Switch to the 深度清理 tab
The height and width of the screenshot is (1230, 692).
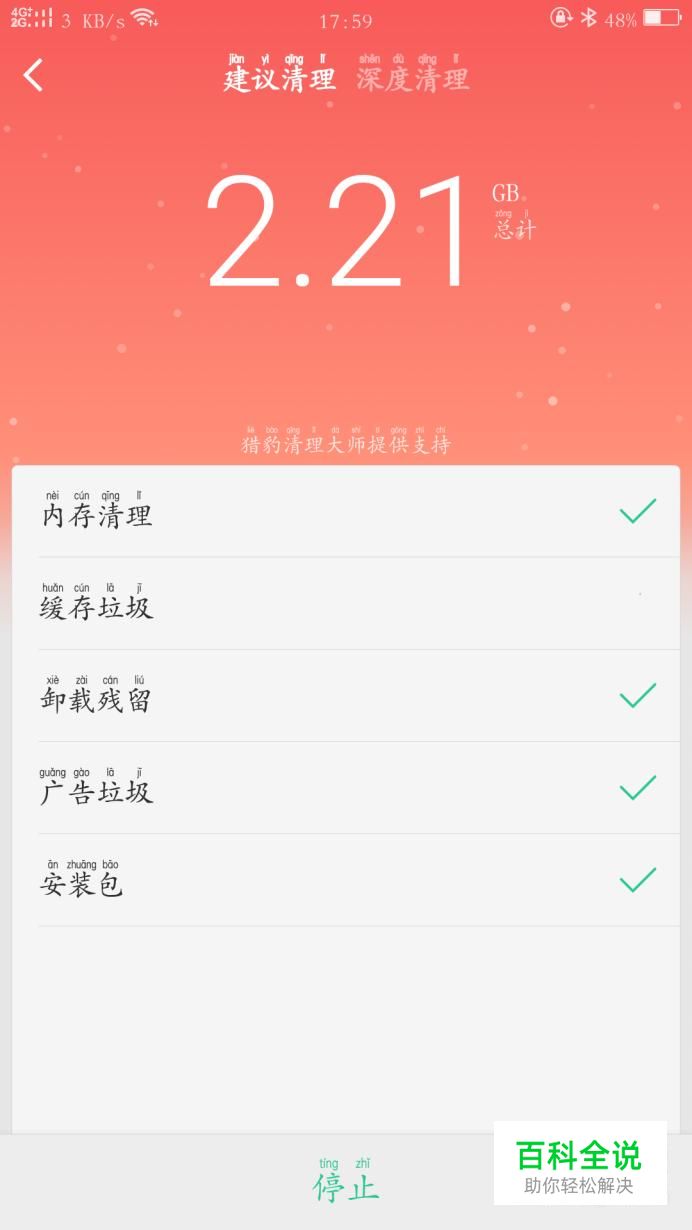tap(412, 77)
